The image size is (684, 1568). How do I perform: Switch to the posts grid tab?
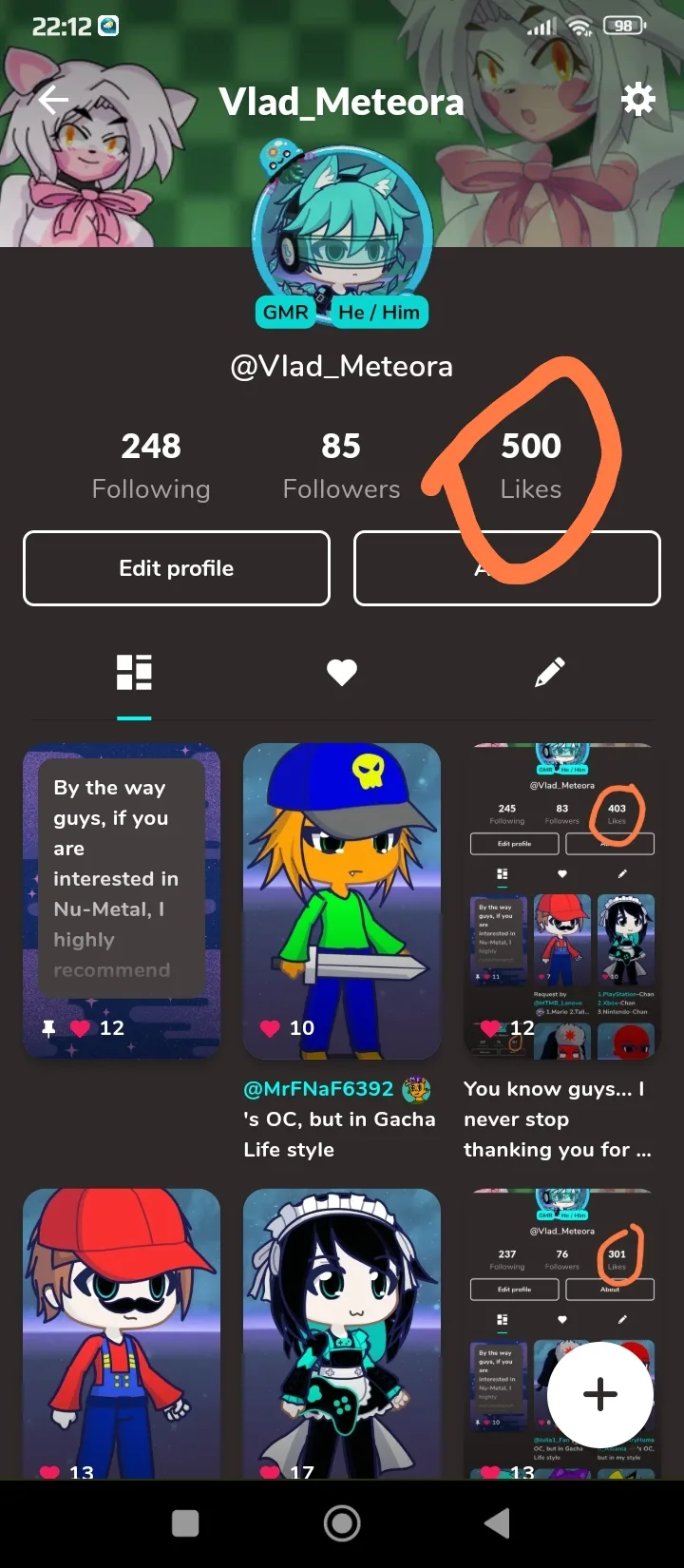[134, 673]
